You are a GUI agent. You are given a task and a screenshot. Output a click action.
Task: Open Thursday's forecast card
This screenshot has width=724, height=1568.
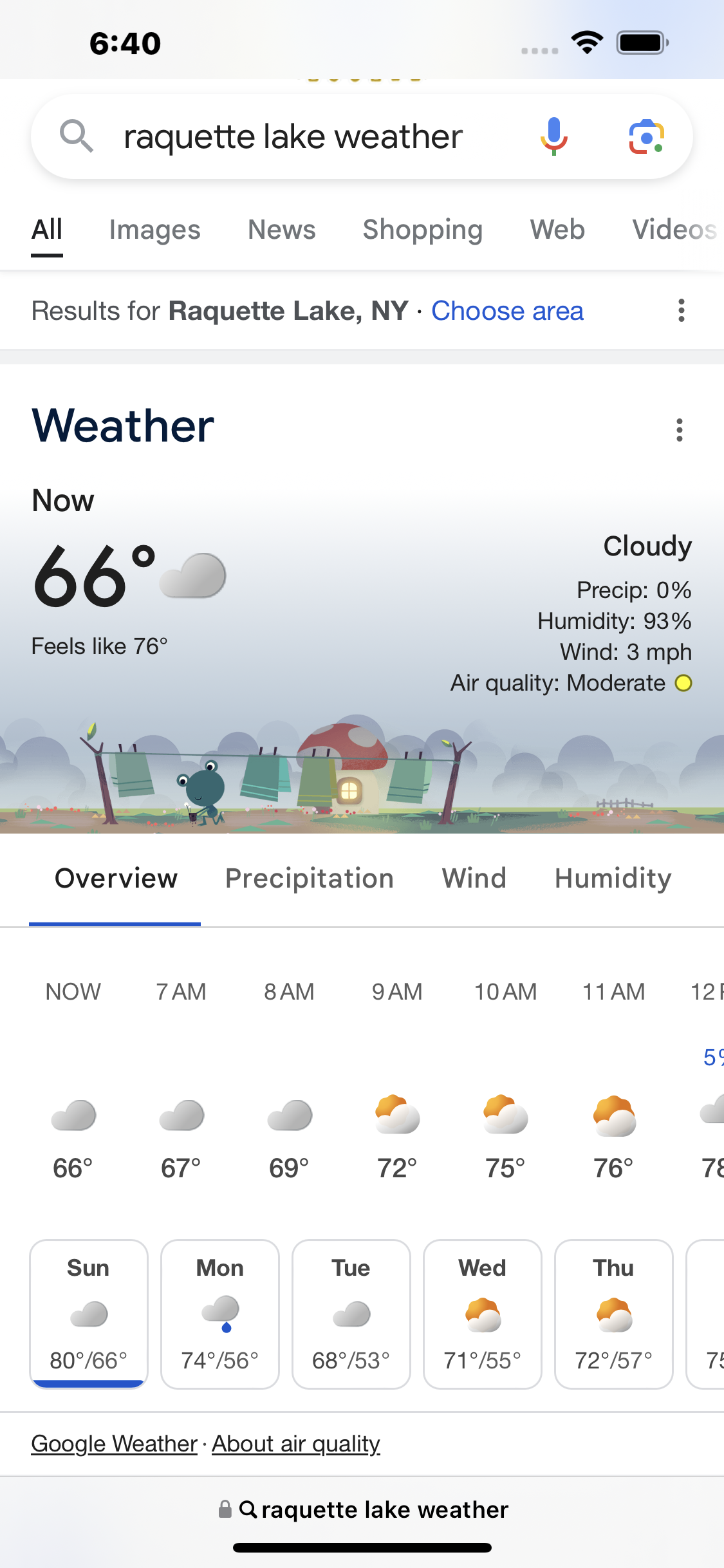[614, 1314]
